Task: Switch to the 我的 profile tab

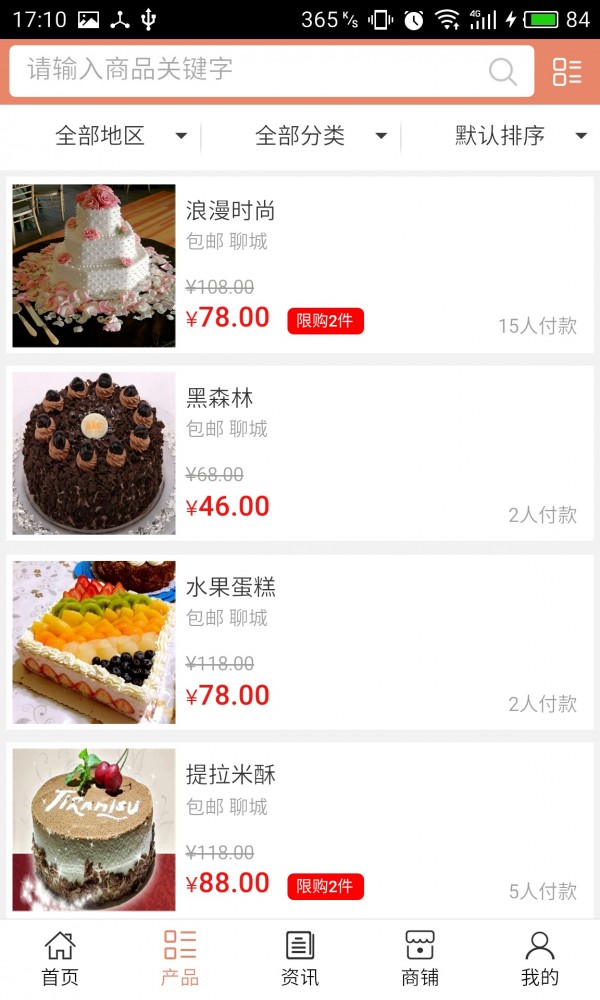Action: (x=540, y=959)
